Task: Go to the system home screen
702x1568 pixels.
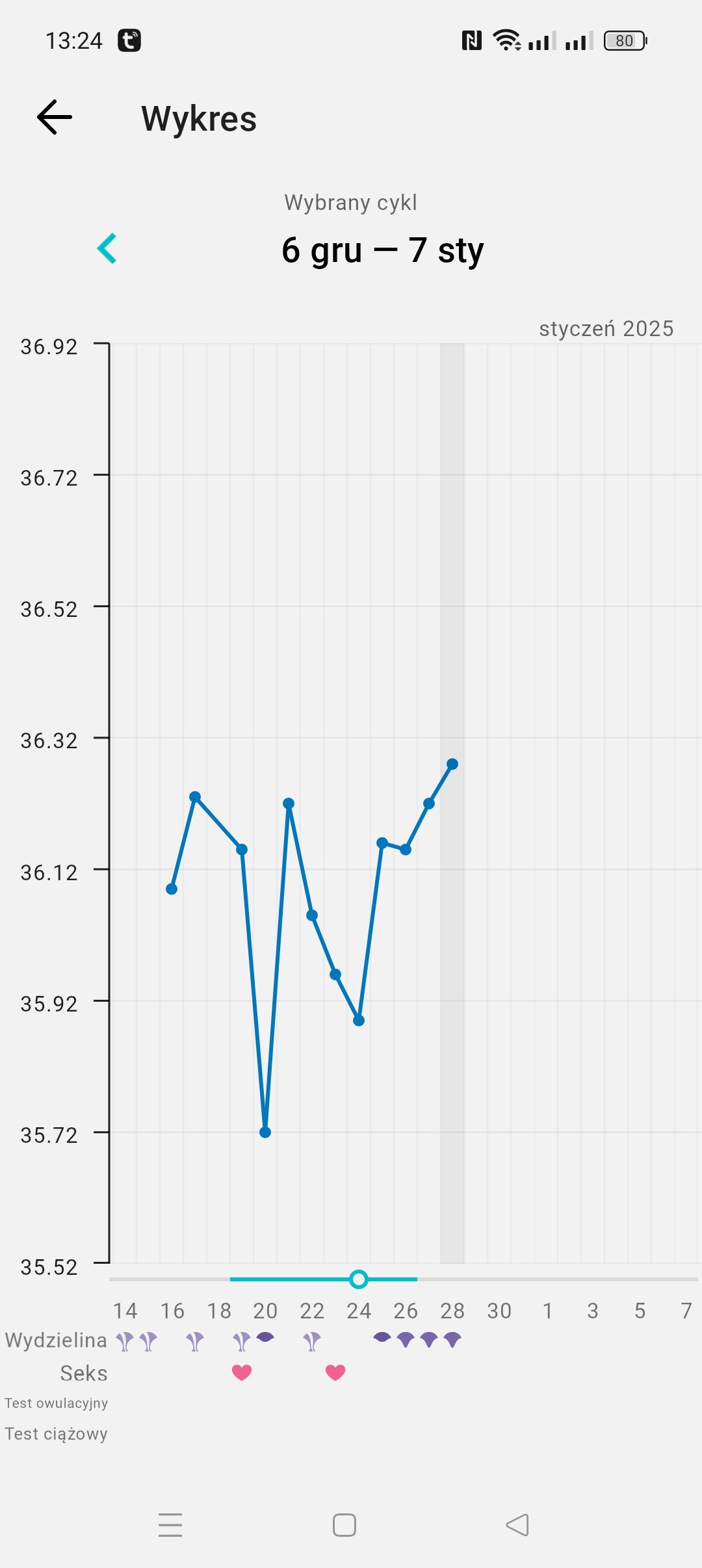Action: [x=344, y=1524]
